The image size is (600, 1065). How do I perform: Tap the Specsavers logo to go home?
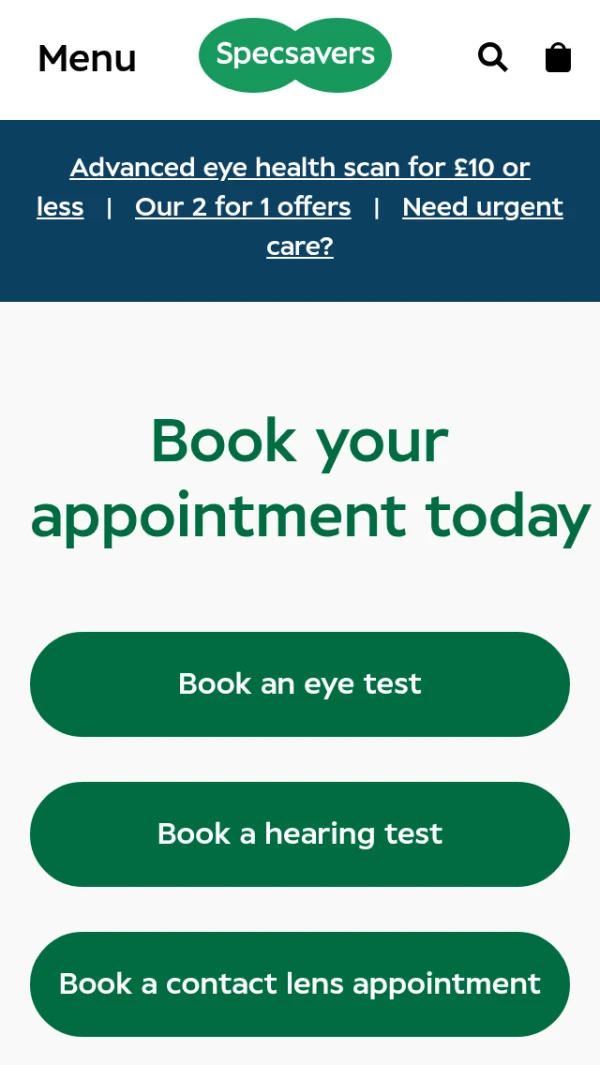(295, 55)
